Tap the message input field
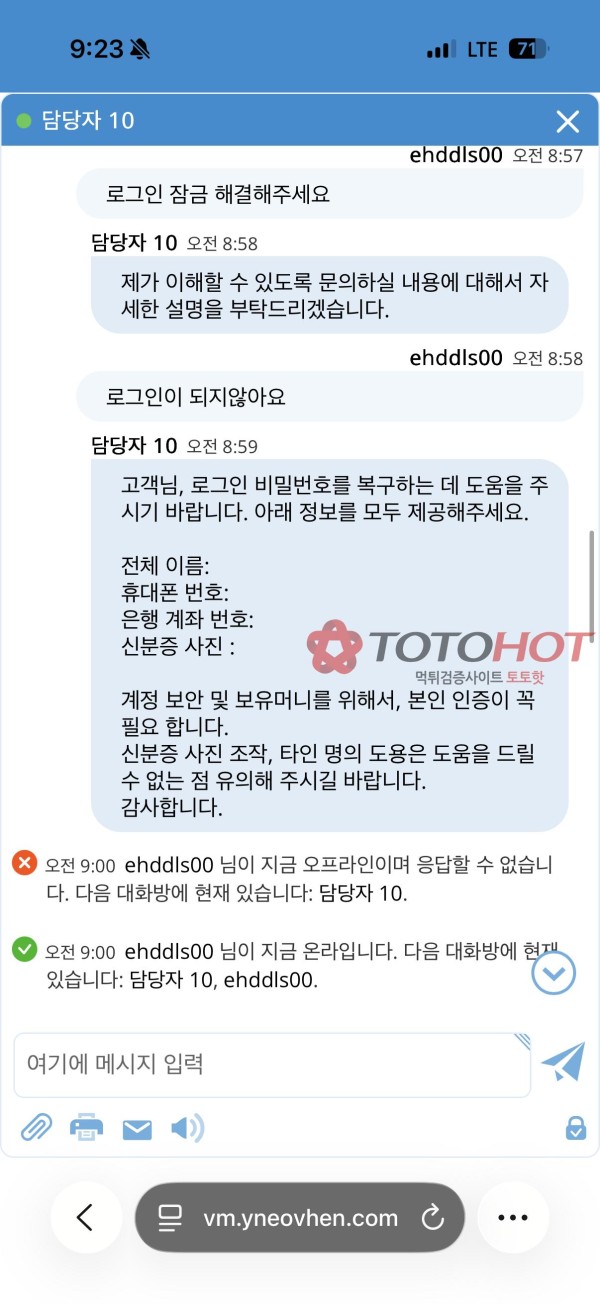This screenshot has height=1304, width=600. (x=270, y=1064)
